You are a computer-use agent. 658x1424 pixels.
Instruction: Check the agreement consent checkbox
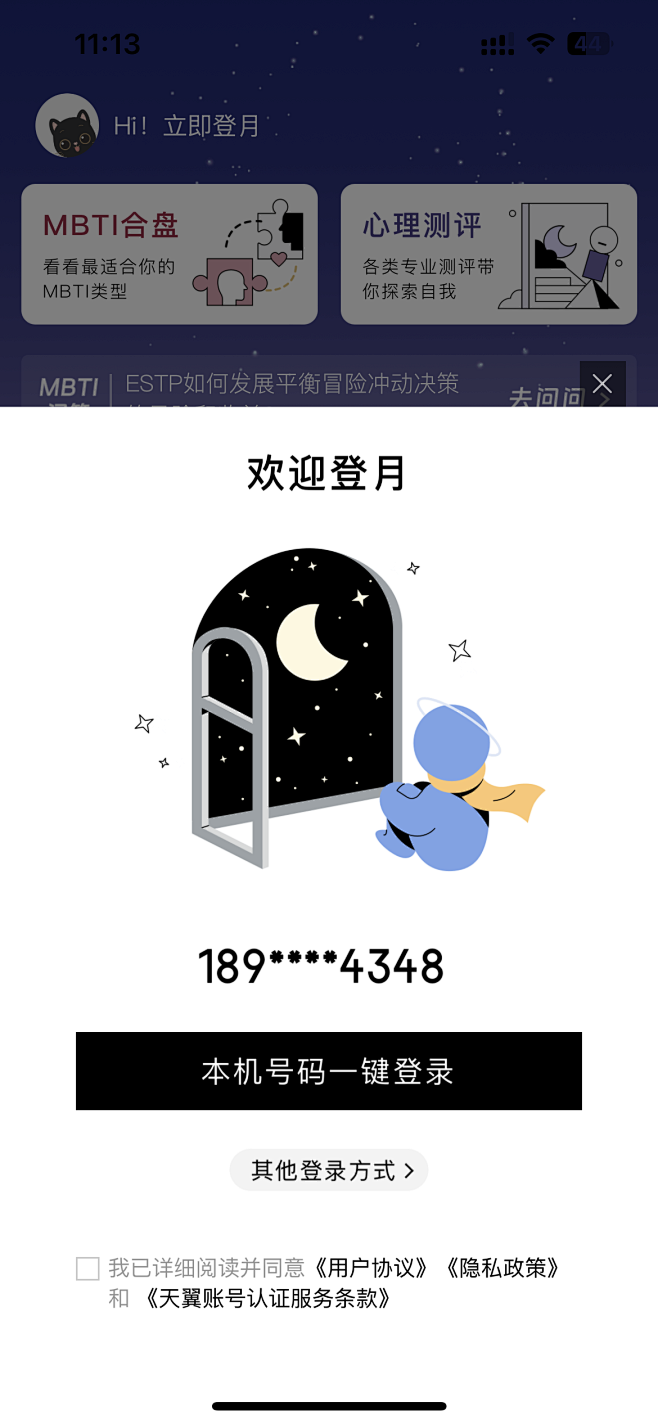[x=88, y=1269]
